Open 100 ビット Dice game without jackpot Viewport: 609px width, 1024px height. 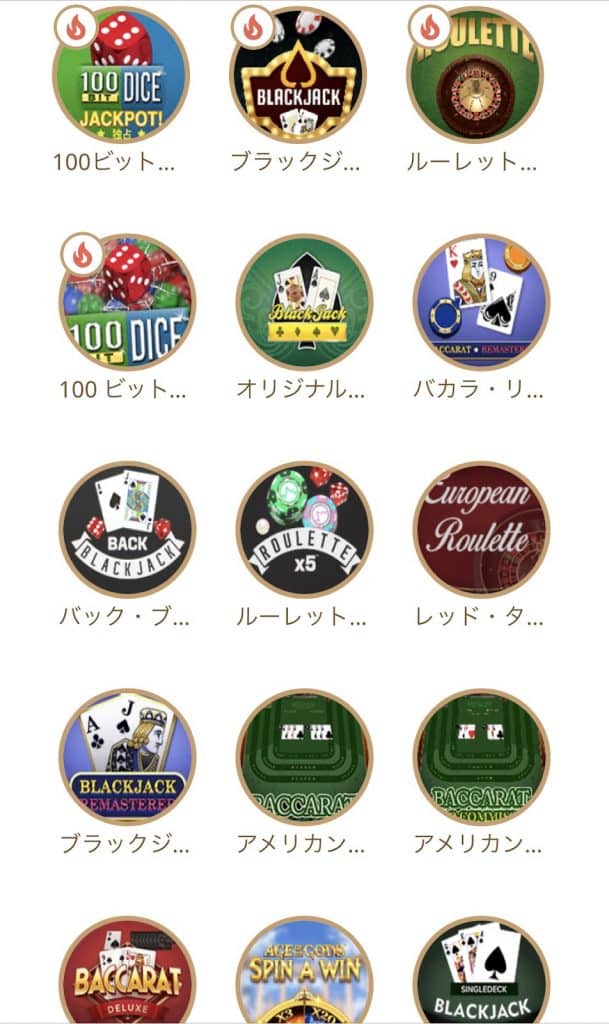127,302
